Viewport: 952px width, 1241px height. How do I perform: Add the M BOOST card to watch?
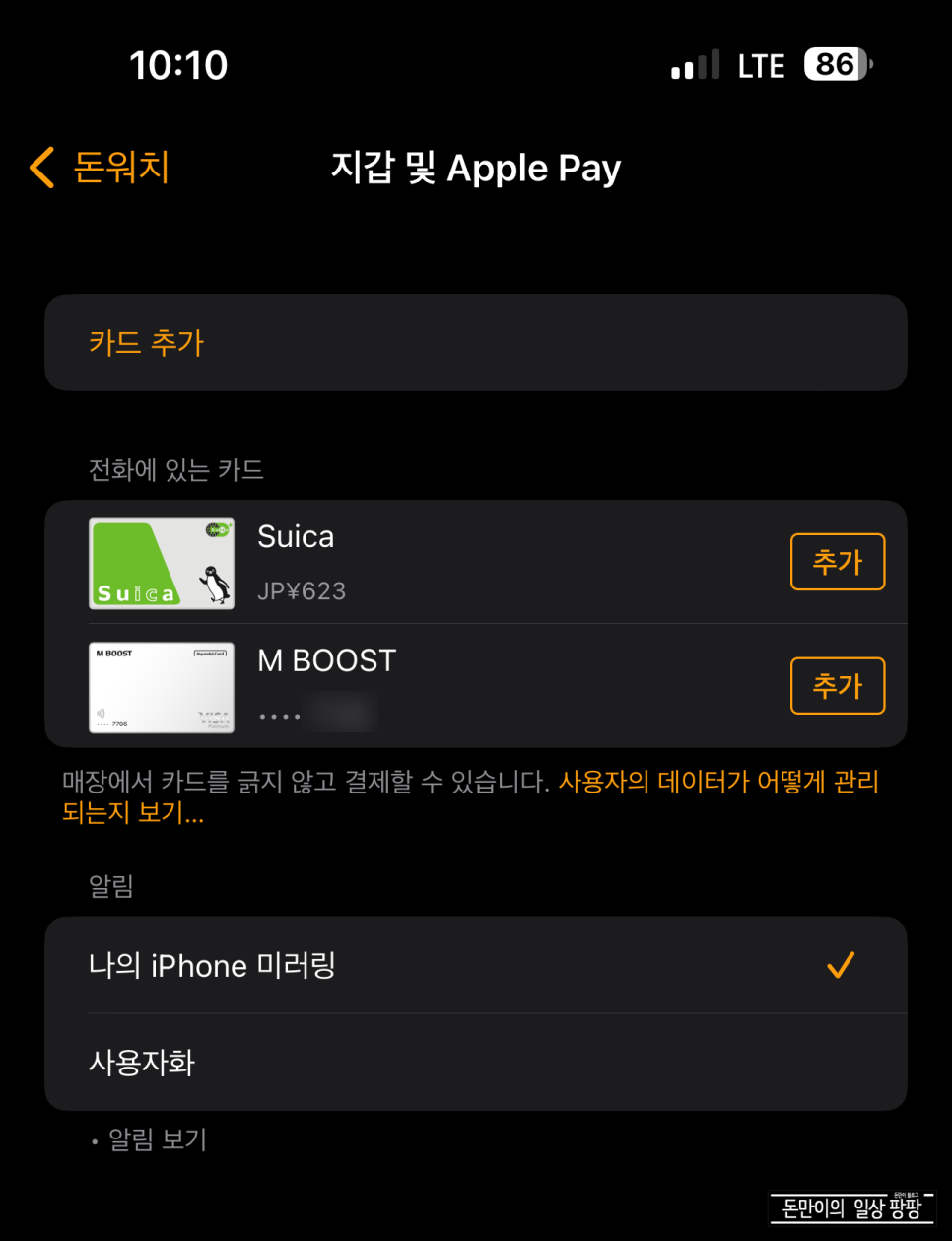click(837, 686)
